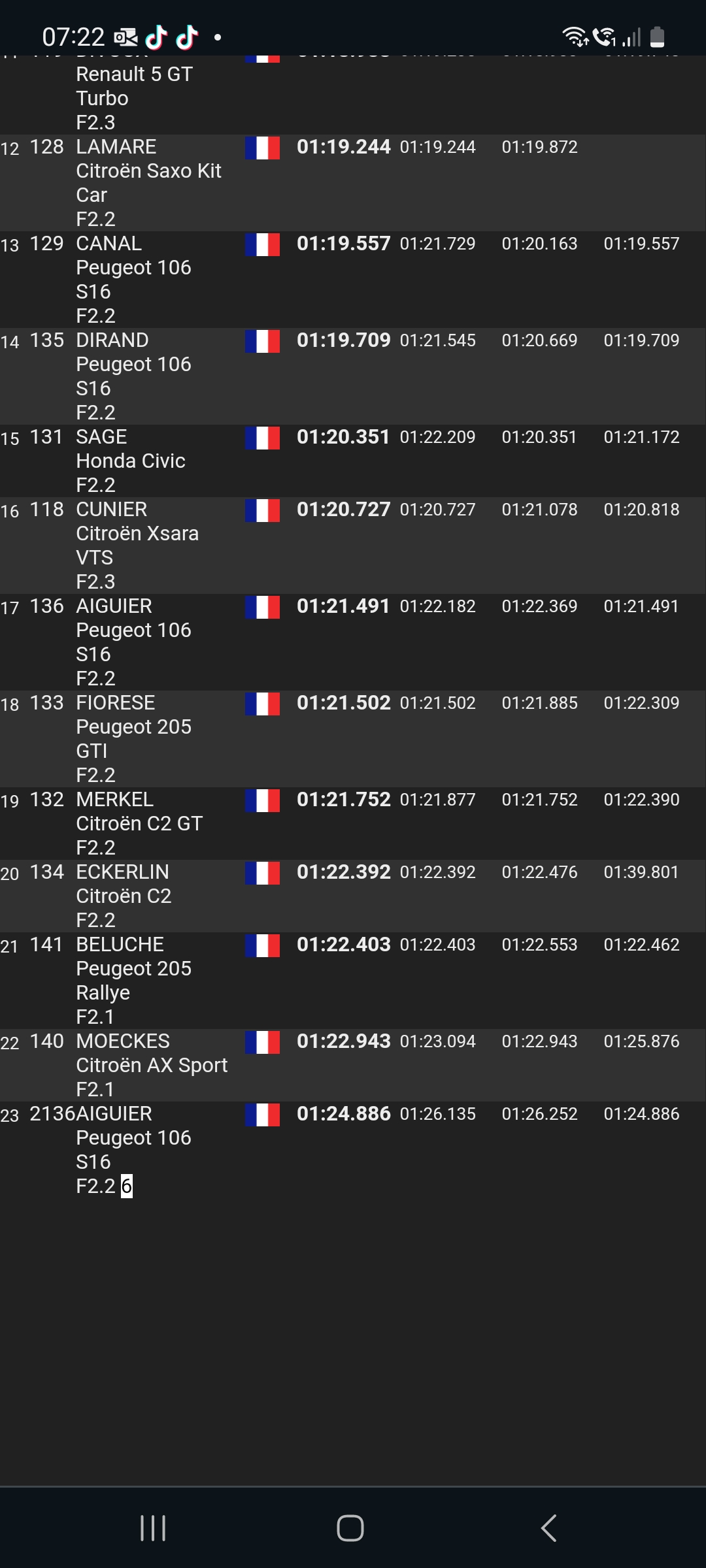Viewport: 706px width, 1568px height.
Task: Tap the home button in navigation bar
Action: (350, 1528)
